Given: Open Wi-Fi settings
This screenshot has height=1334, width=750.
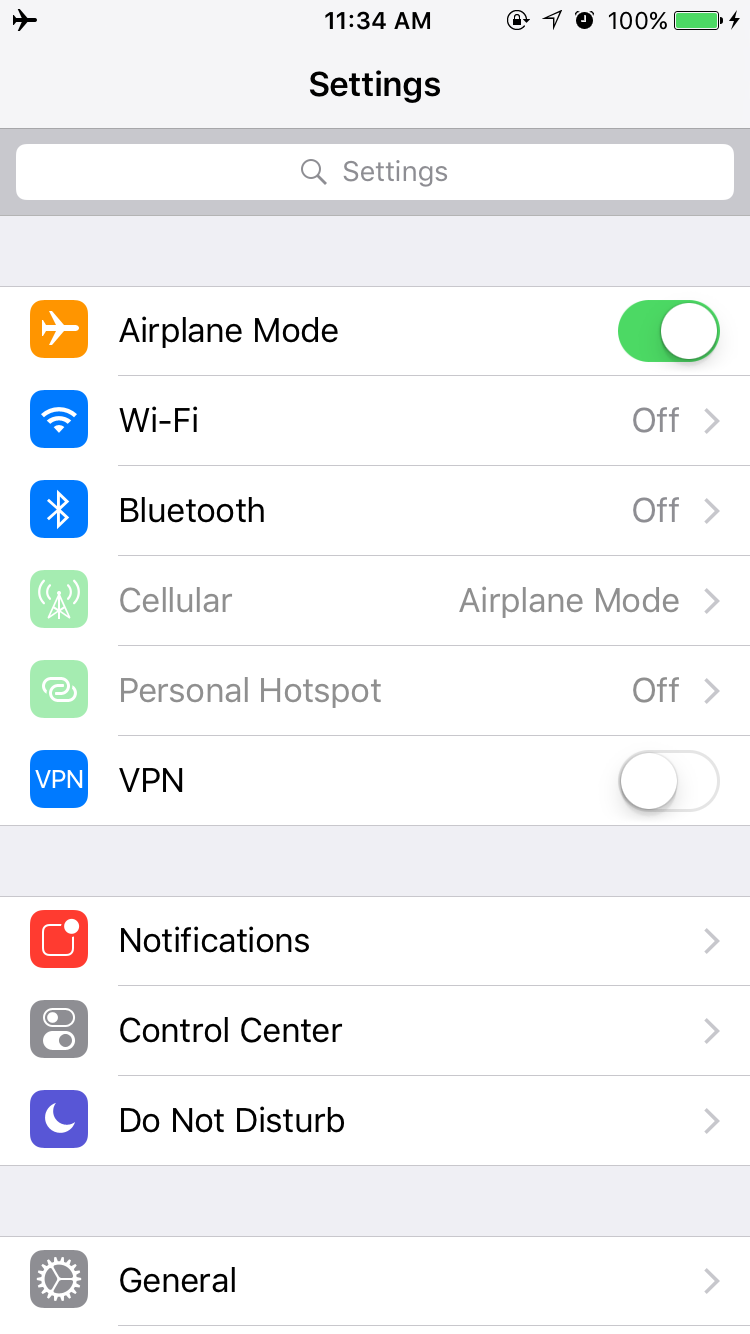Looking at the screenshot, I should click(375, 421).
